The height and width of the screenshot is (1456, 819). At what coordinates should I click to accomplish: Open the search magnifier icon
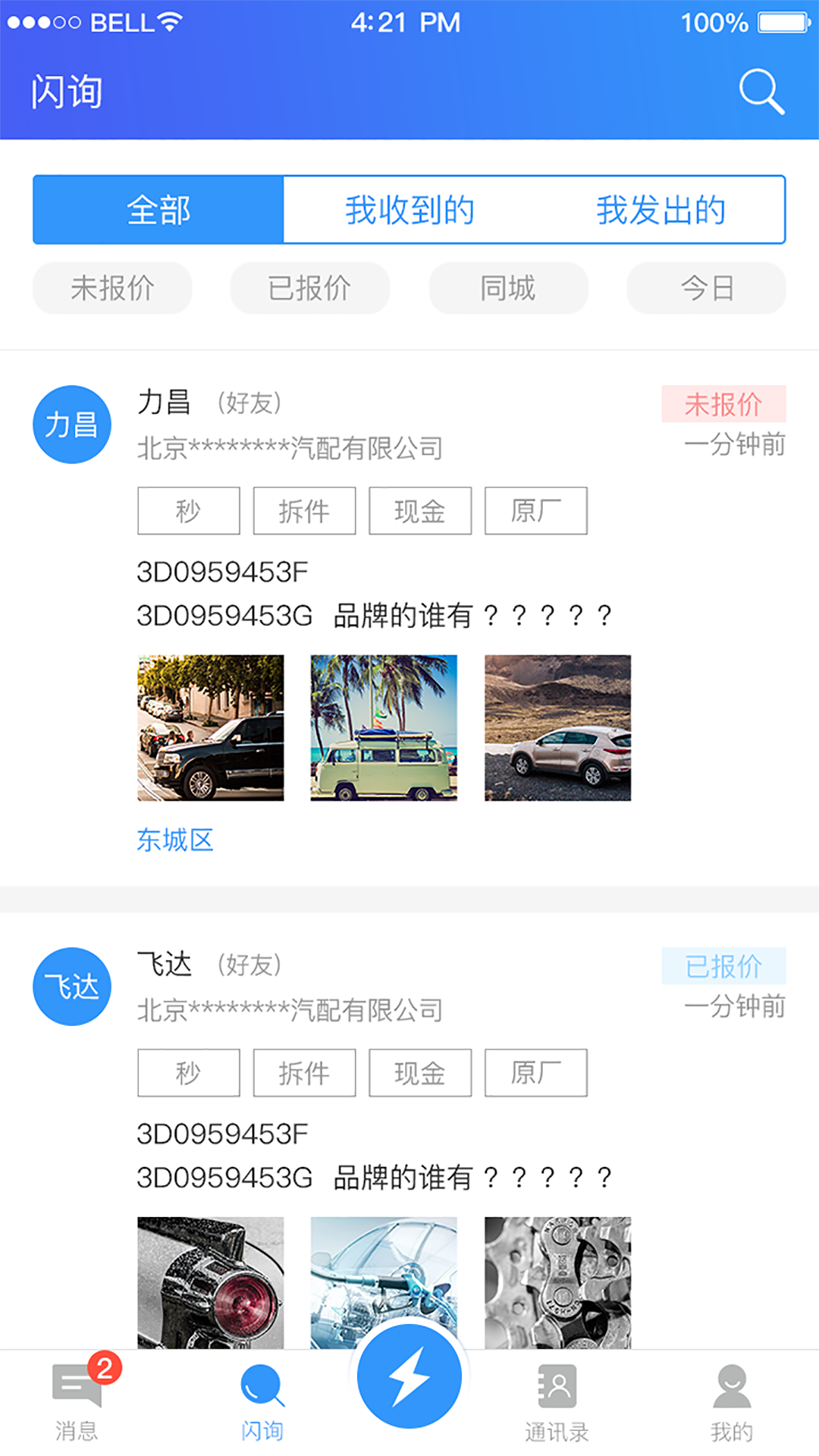761,92
